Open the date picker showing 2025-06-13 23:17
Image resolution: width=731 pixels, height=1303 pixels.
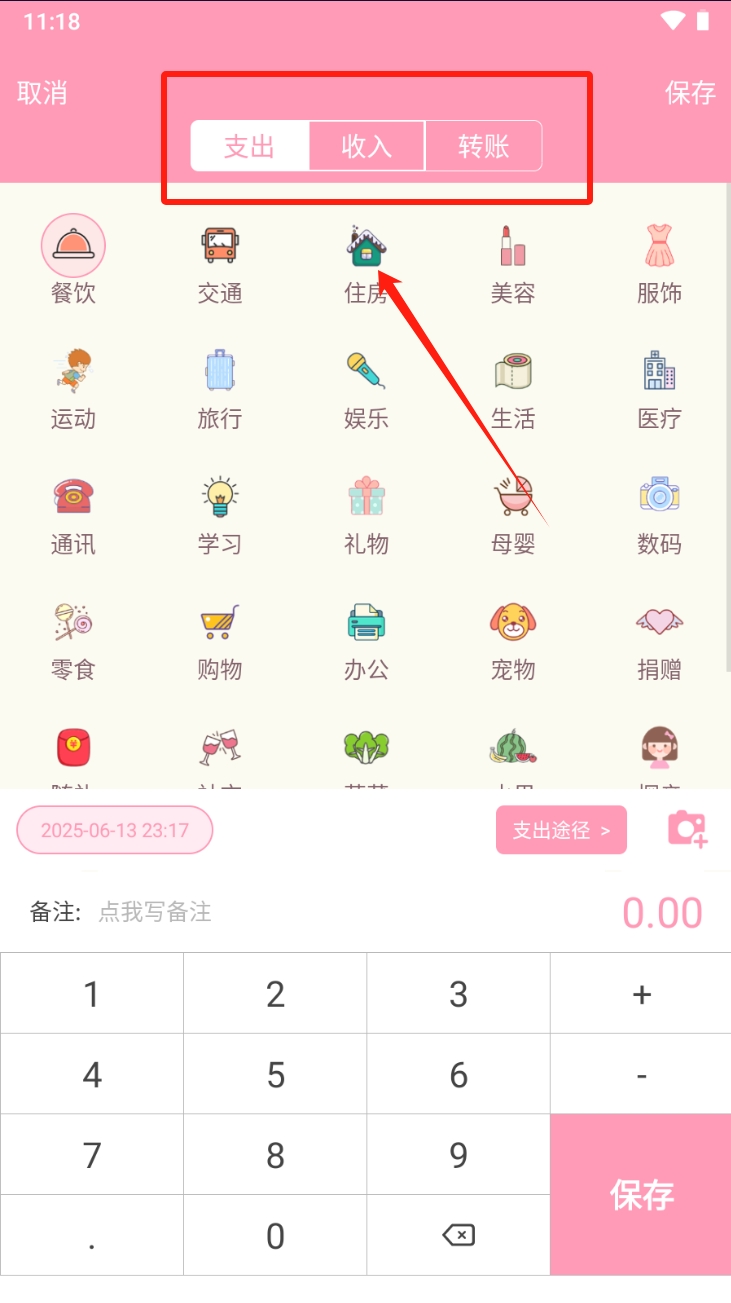tap(115, 830)
